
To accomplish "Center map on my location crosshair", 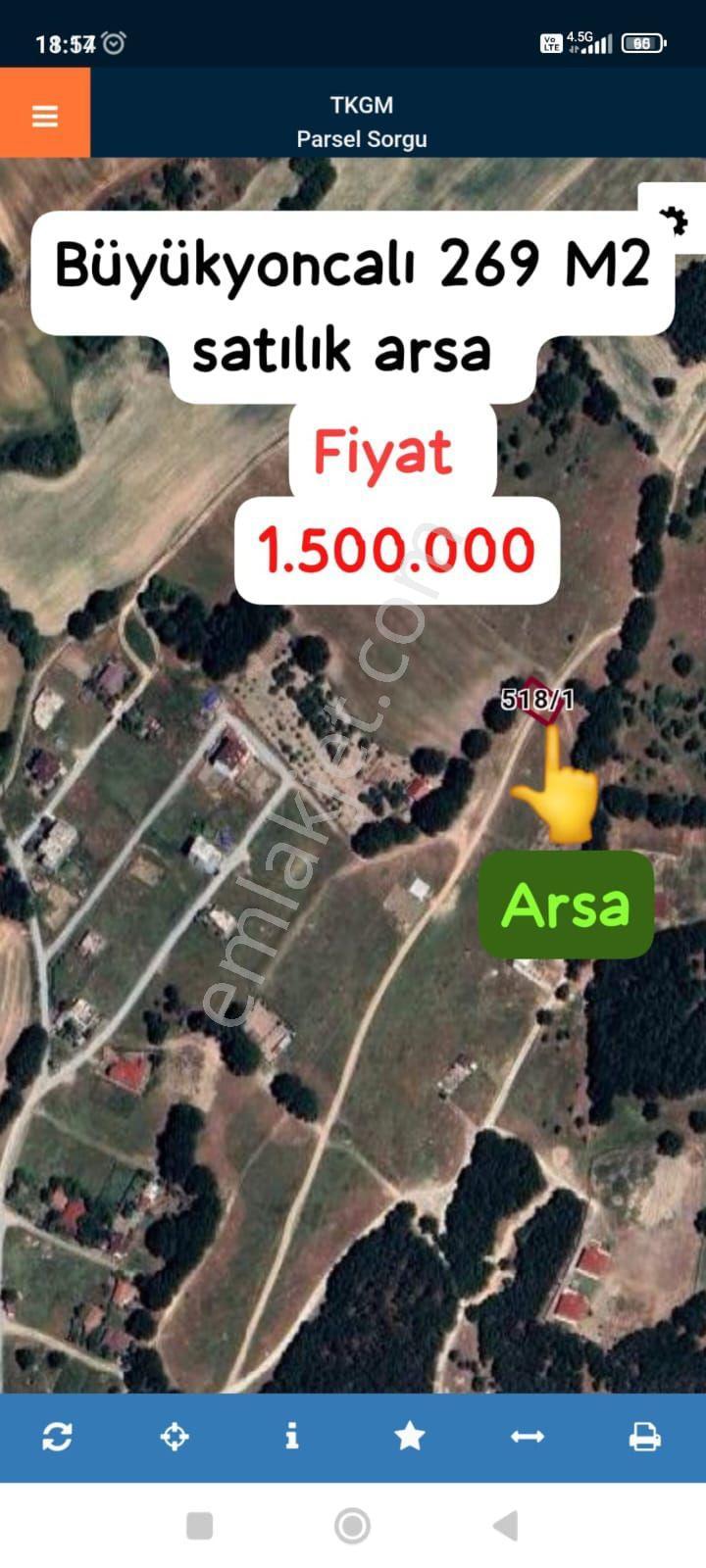I will click(175, 1437).
